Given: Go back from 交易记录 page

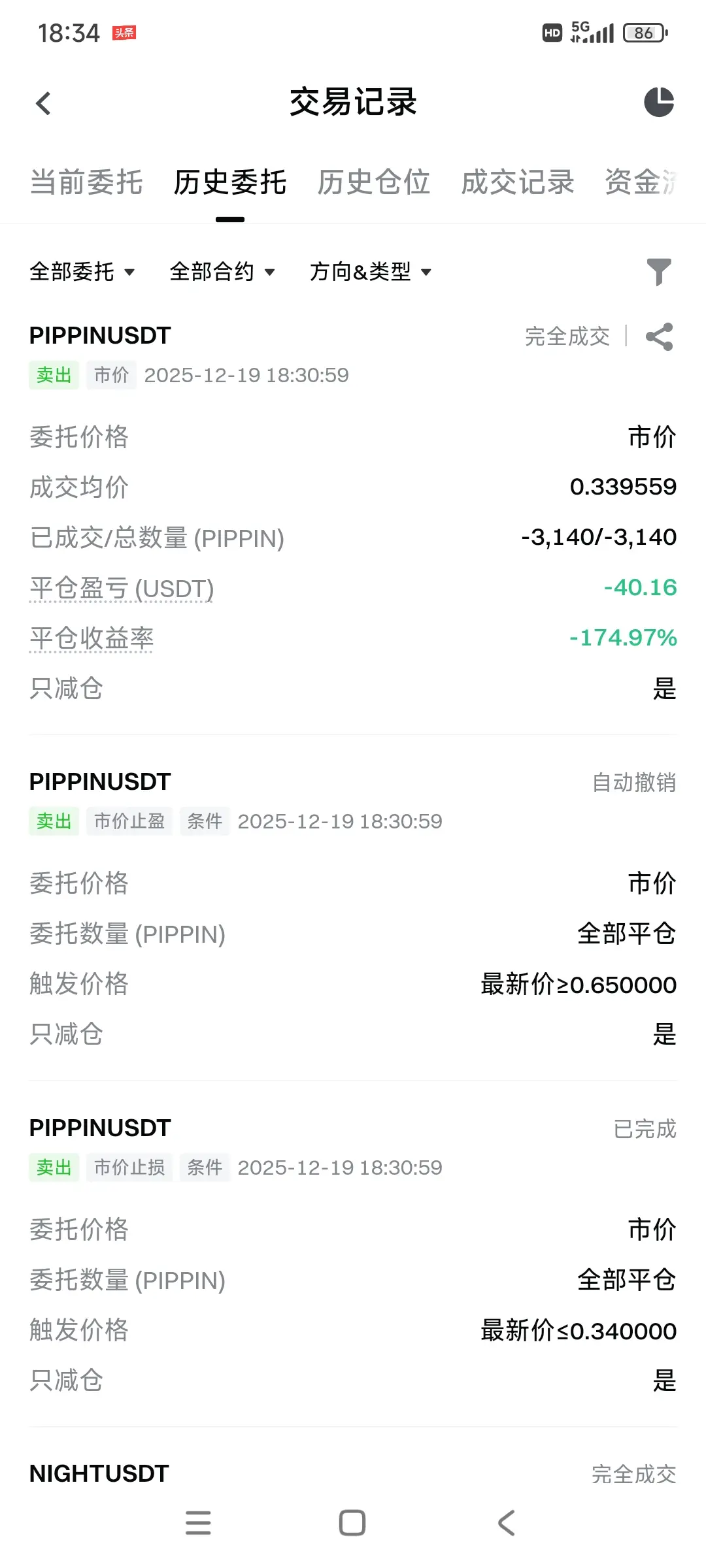Looking at the screenshot, I should click(x=44, y=103).
